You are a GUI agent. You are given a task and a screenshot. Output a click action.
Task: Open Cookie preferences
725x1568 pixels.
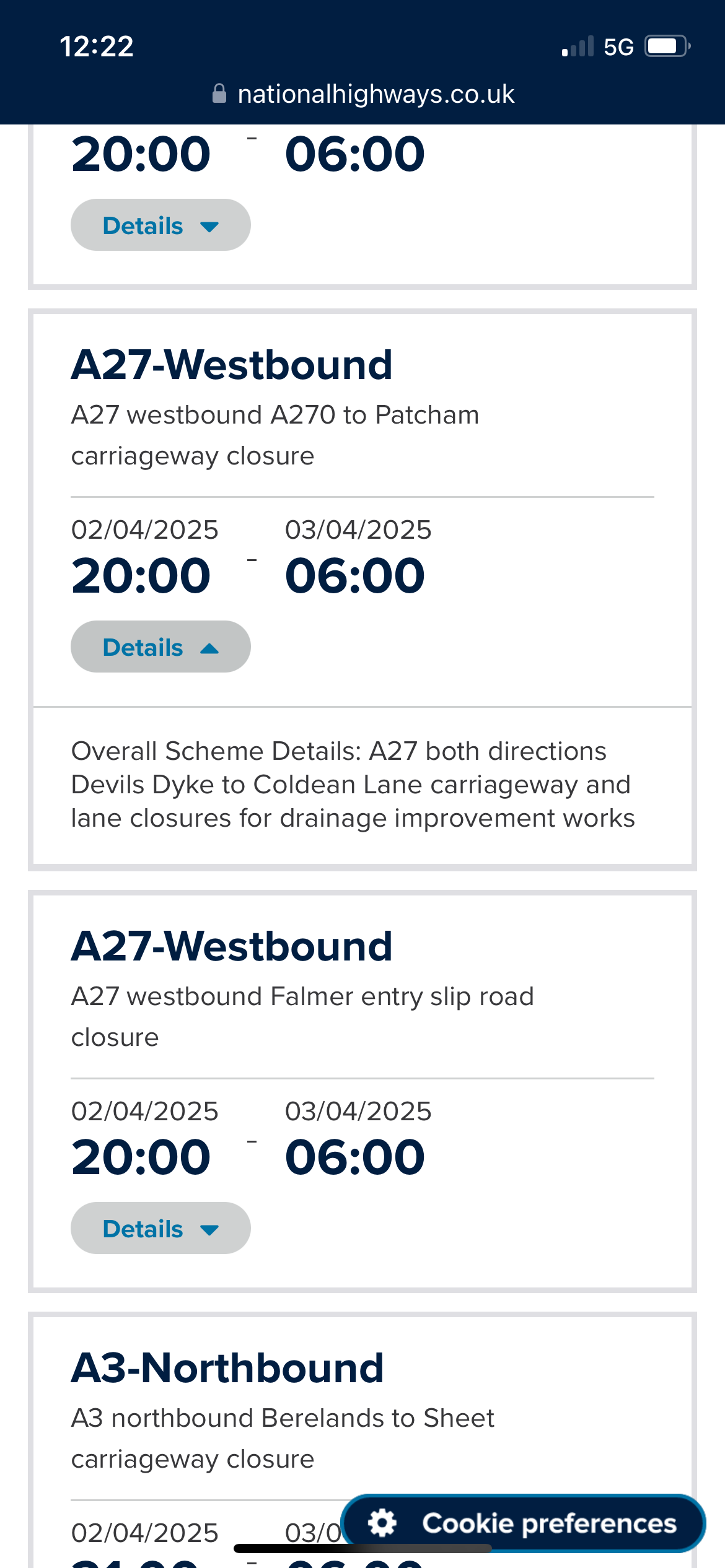point(524,1523)
